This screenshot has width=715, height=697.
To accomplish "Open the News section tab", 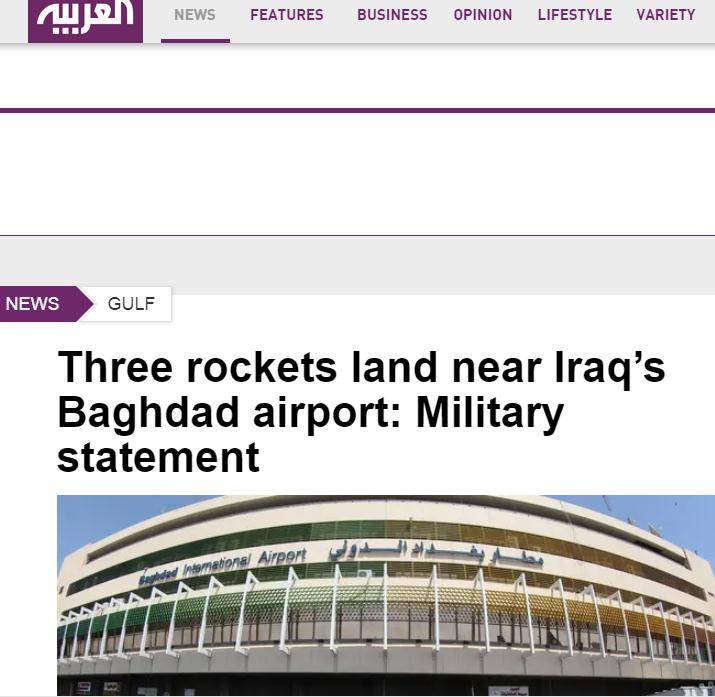I will click(x=195, y=16).
